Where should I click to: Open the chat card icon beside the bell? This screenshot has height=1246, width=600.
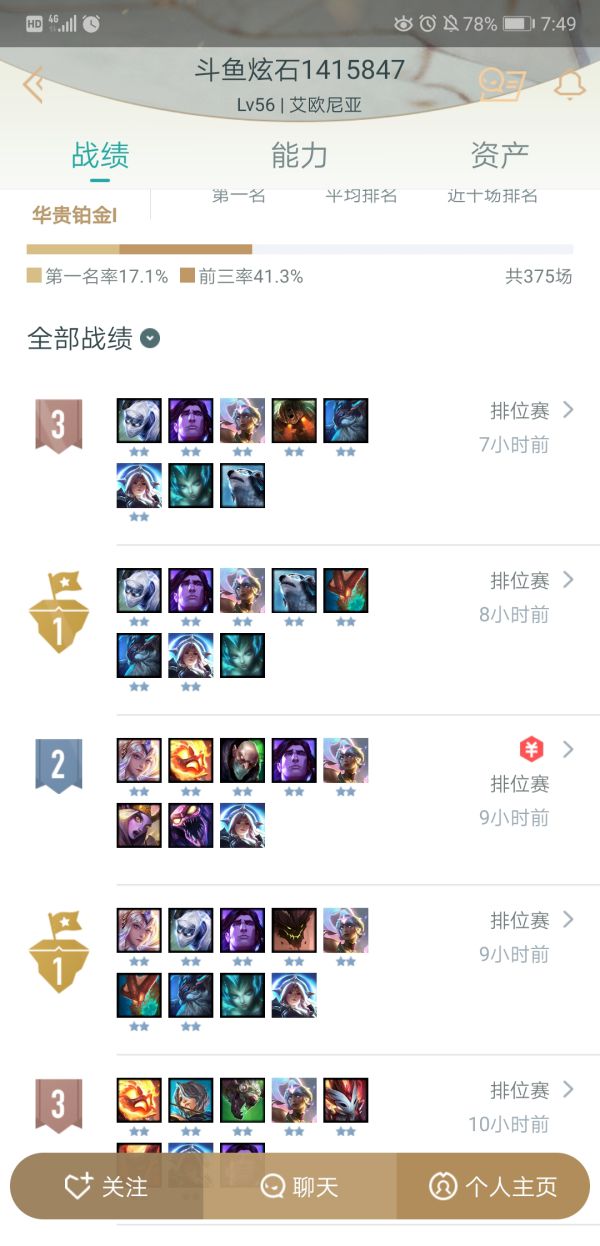click(x=502, y=84)
